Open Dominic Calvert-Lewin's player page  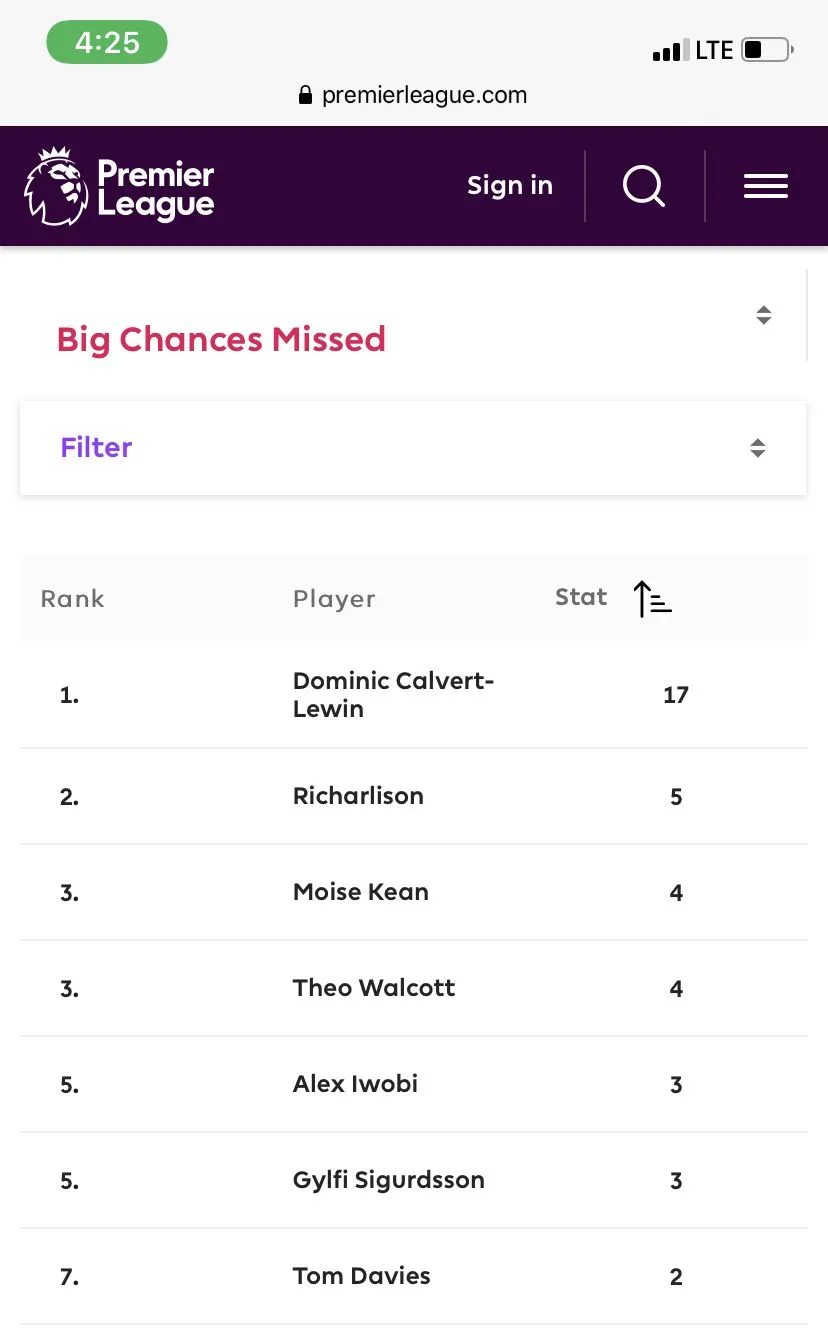pos(393,694)
